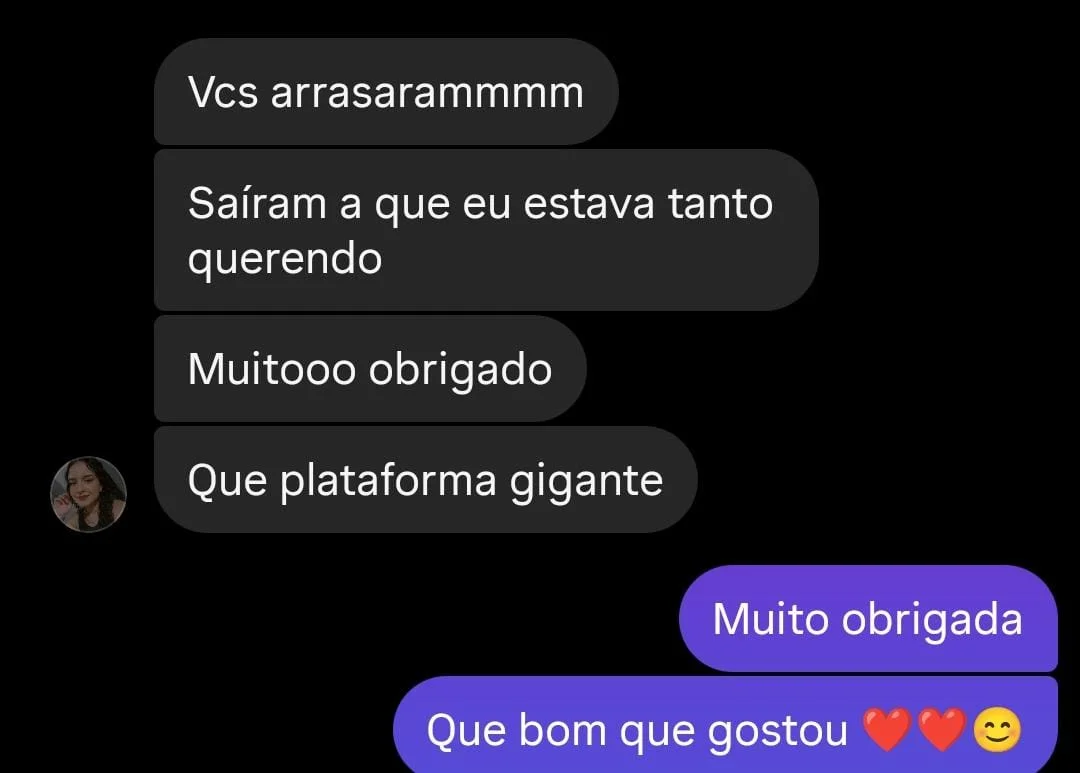1080x773 pixels.
Task: Open the sender's profile picture avatar
Action: tap(88, 494)
